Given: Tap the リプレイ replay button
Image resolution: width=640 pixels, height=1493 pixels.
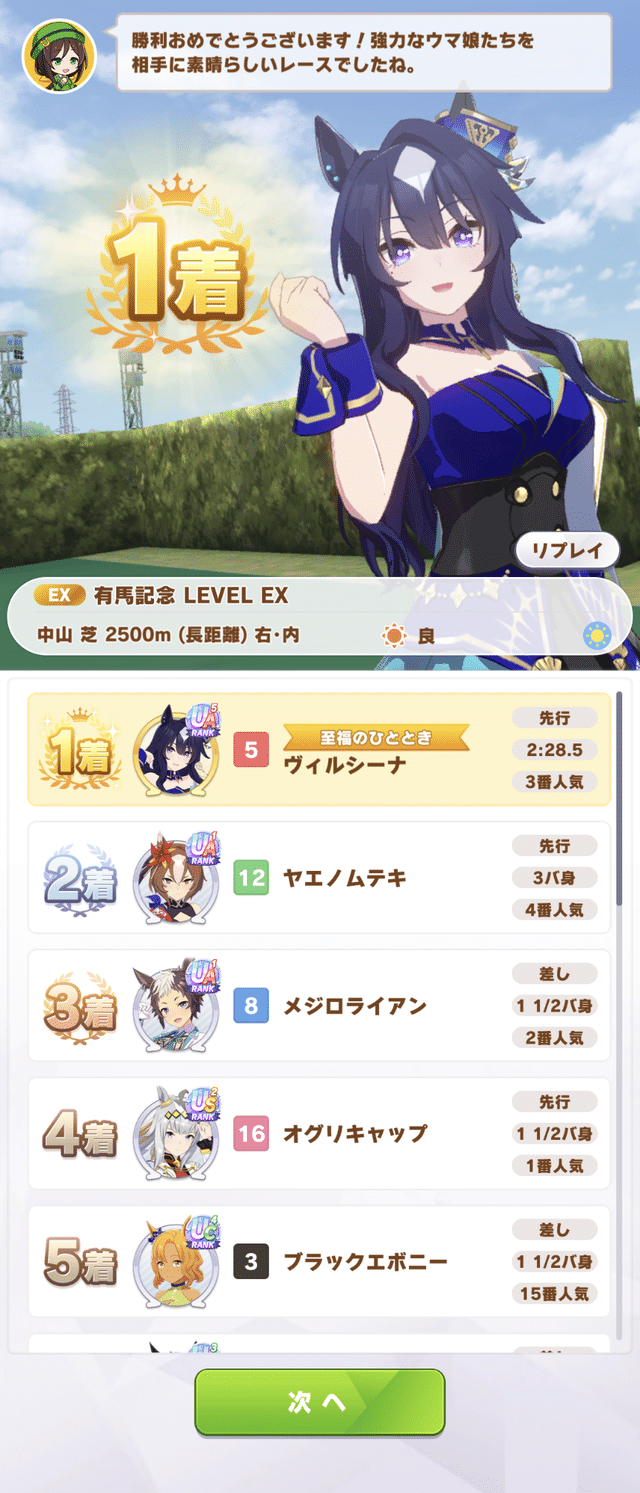Looking at the screenshot, I should [568, 550].
